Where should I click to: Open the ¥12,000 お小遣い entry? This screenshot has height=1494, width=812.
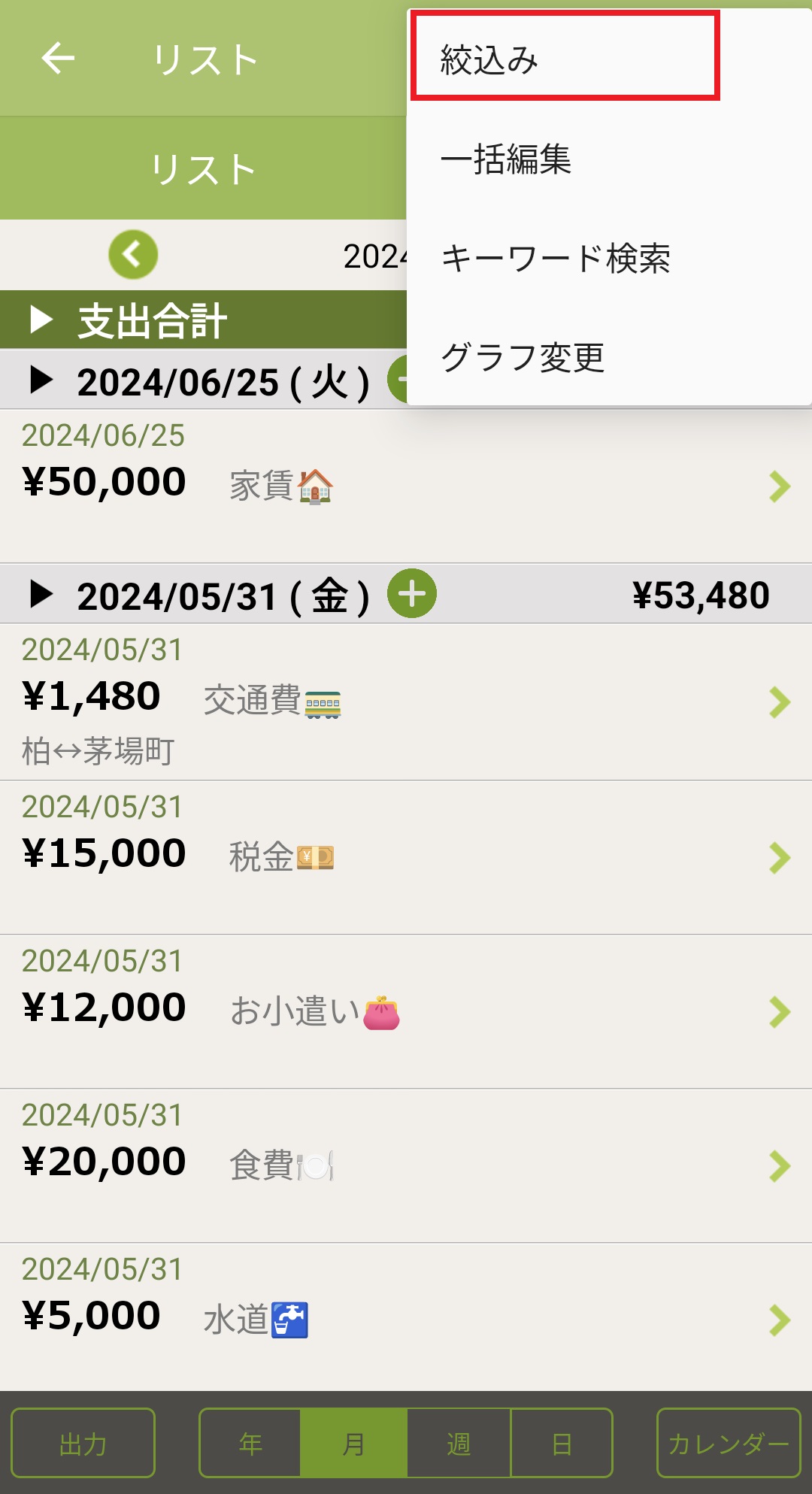pyautogui.click(x=406, y=1011)
